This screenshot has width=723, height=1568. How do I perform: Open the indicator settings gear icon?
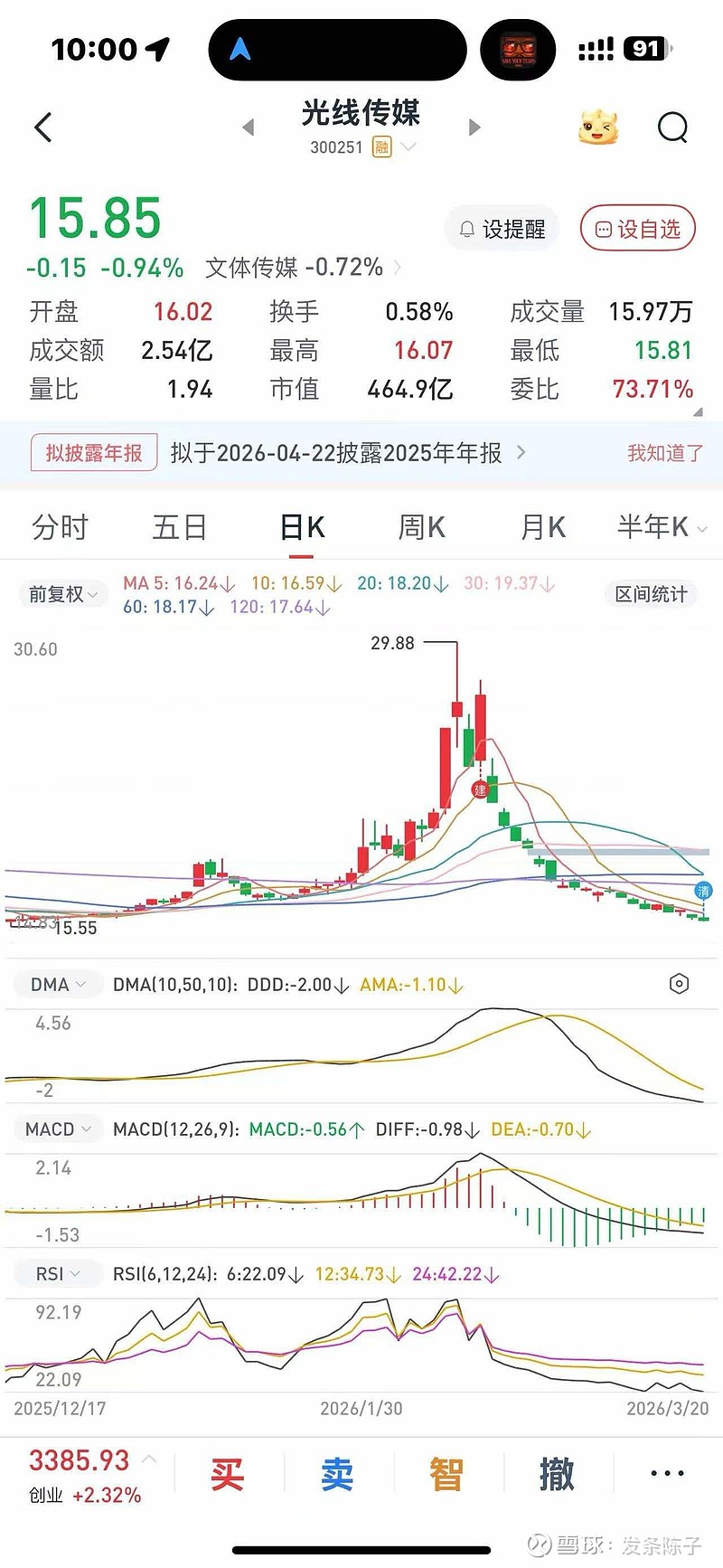[679, 984]
